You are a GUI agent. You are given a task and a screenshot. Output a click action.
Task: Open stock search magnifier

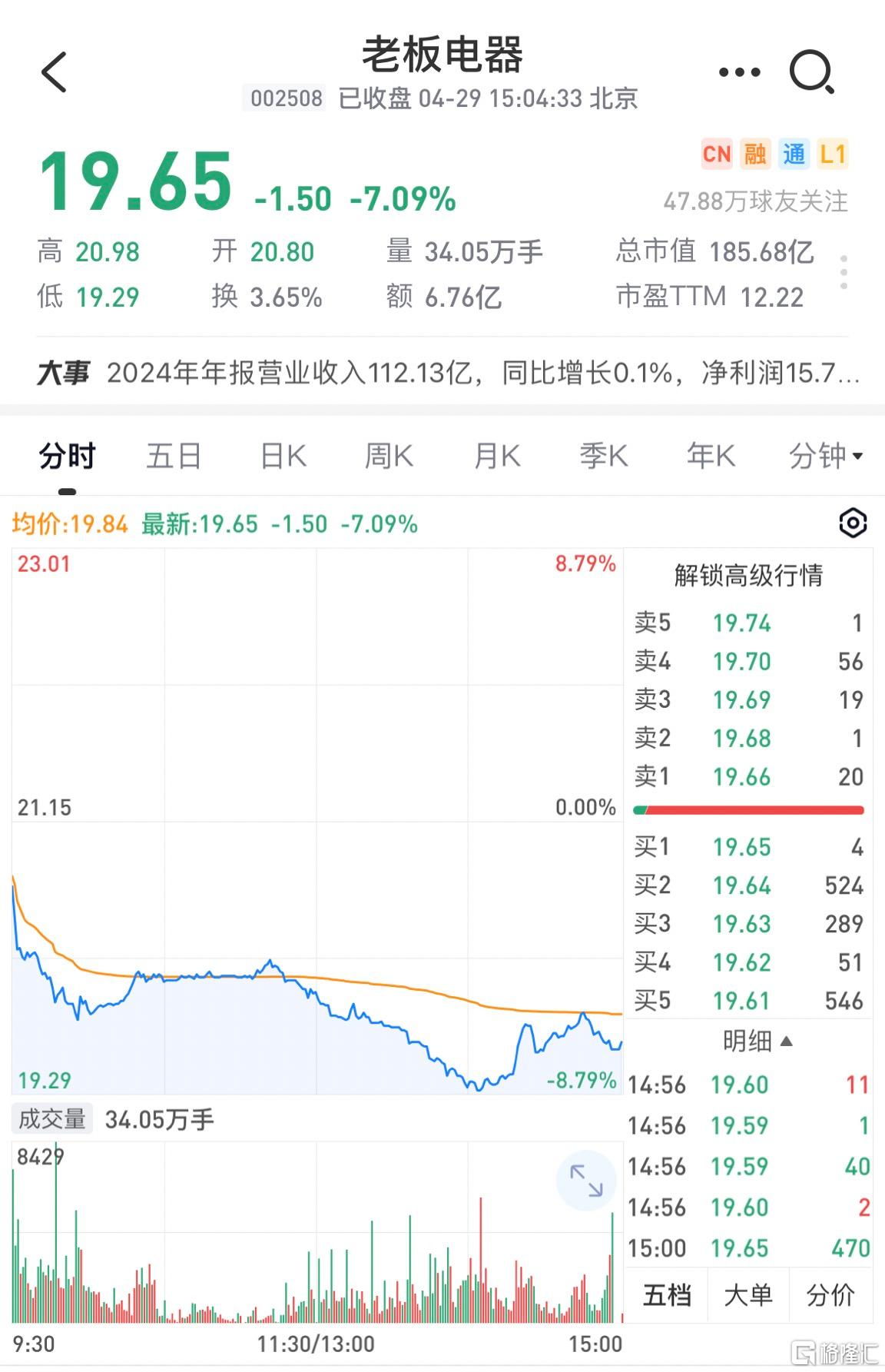pos(811,72)
